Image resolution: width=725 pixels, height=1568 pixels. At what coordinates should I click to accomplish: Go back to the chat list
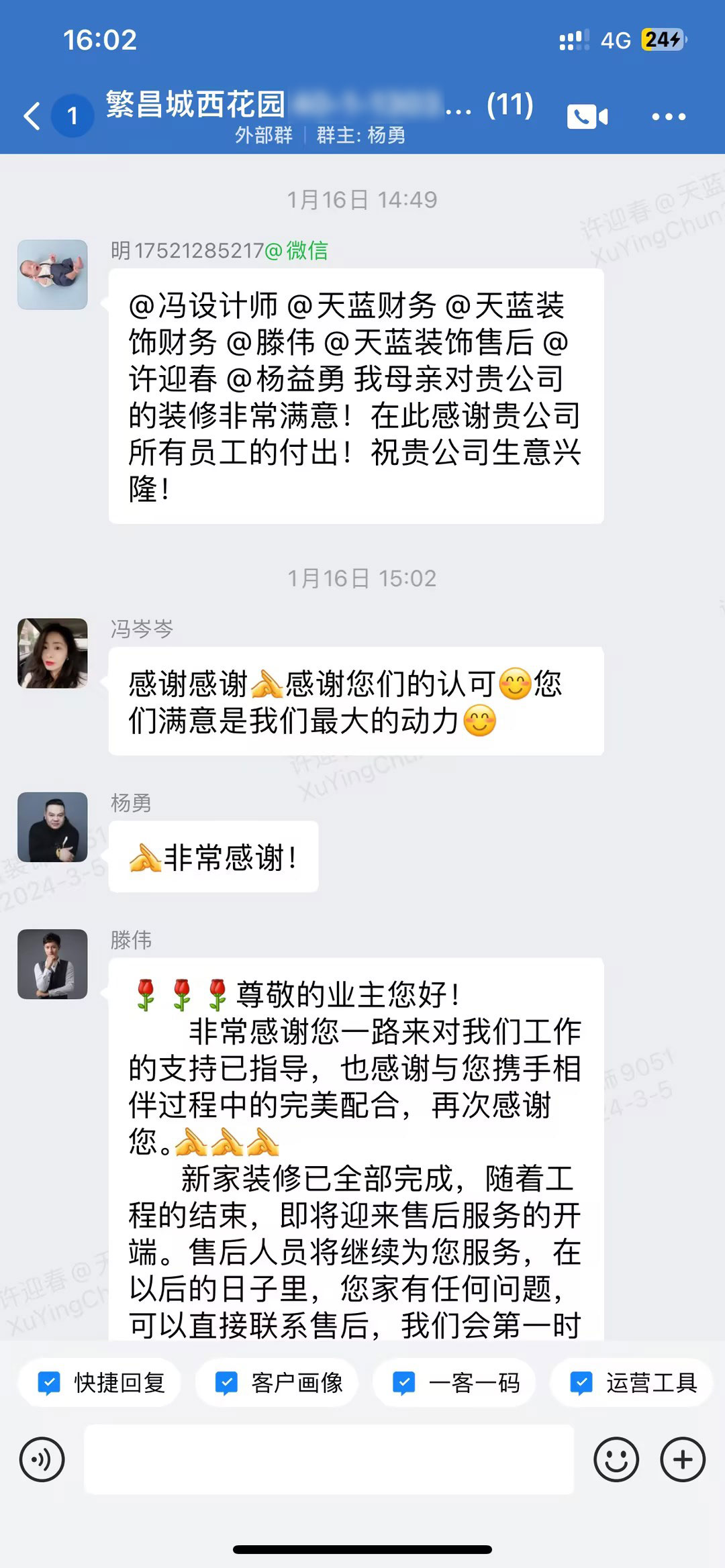click(32, 116)
